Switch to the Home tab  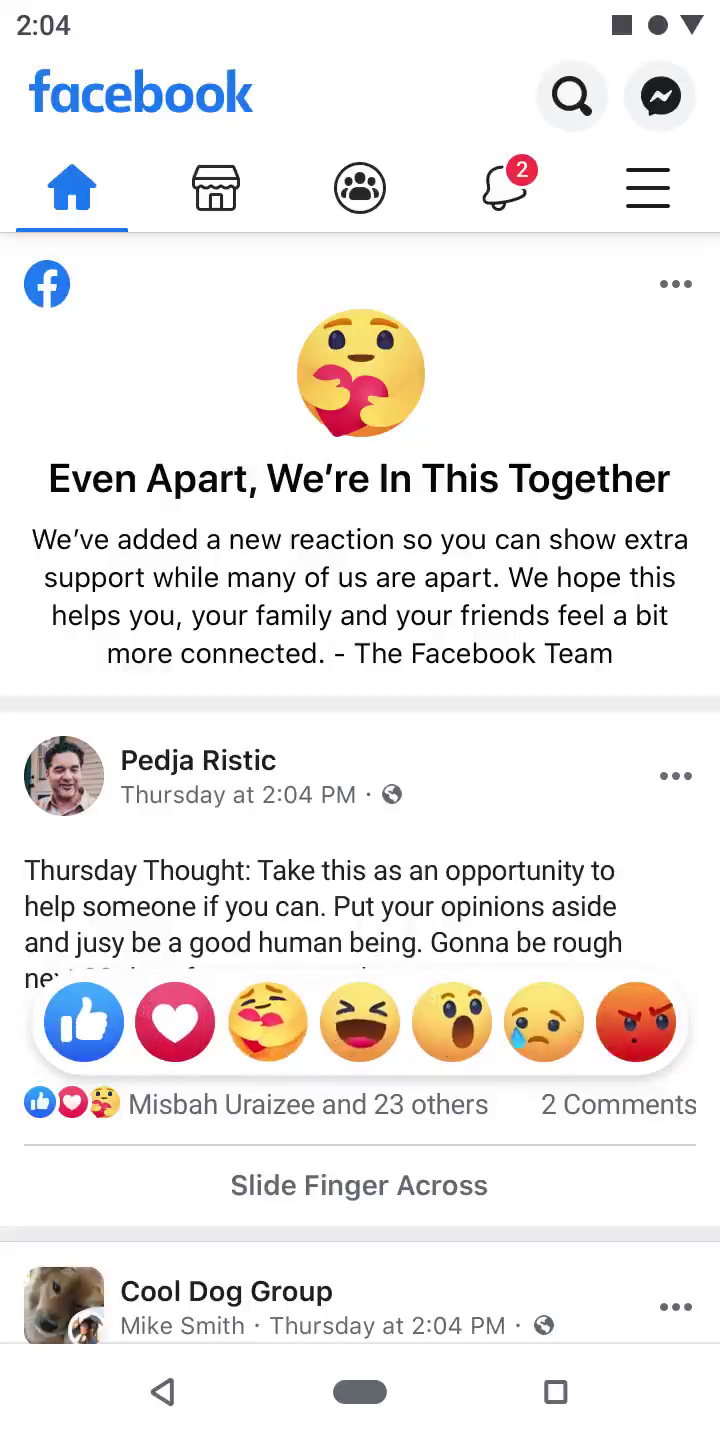coord(72,188)
